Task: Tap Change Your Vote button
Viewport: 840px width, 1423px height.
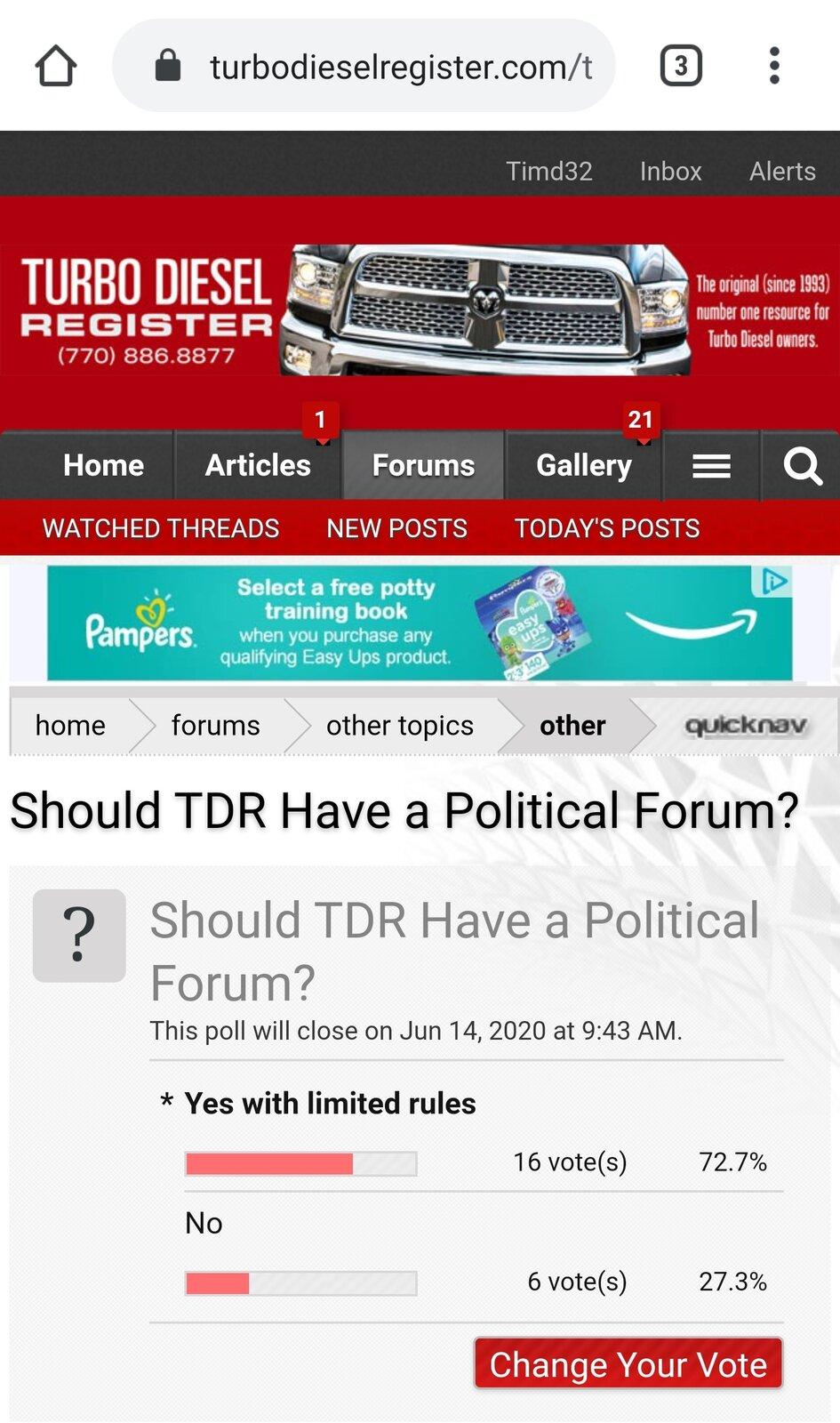Action: 628,1363
